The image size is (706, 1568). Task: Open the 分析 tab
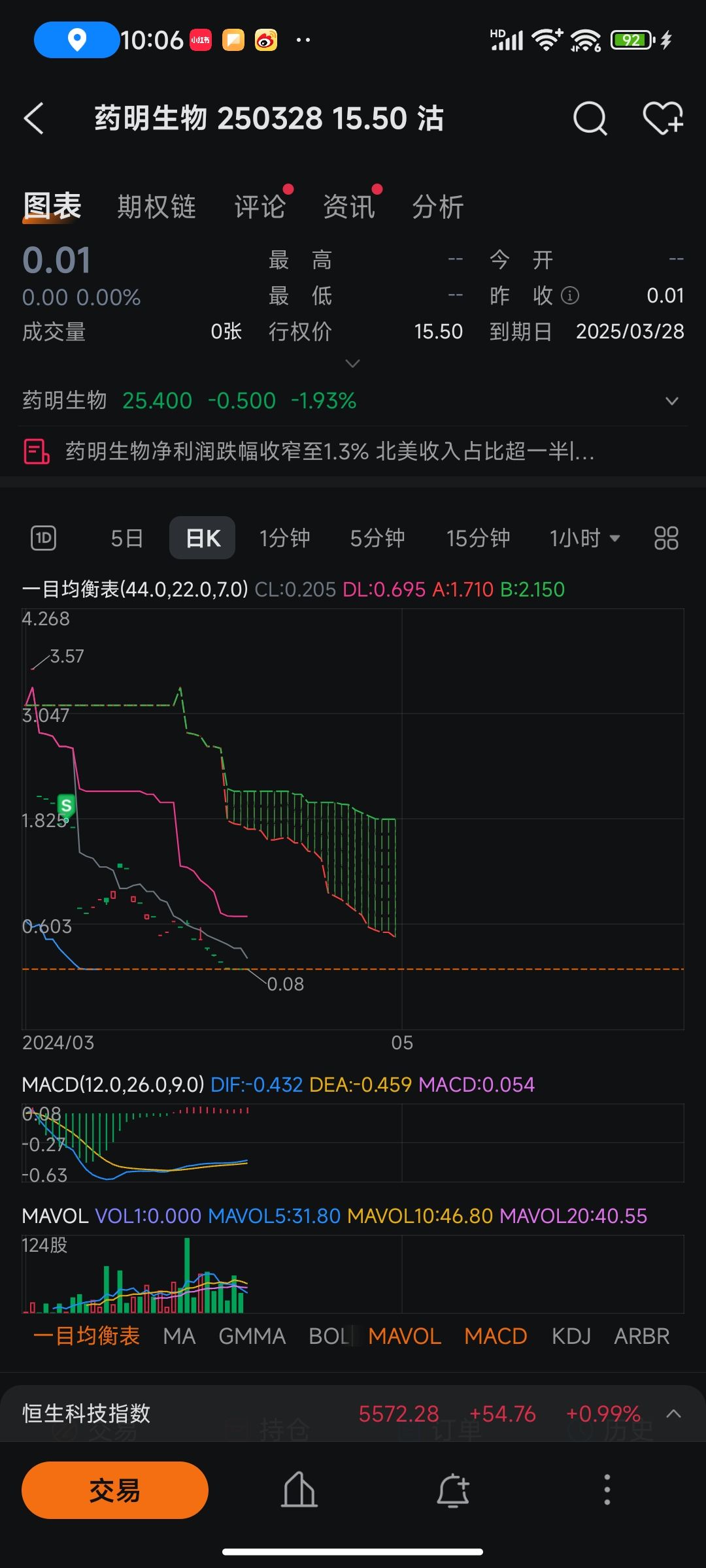(x=438, y=207)
